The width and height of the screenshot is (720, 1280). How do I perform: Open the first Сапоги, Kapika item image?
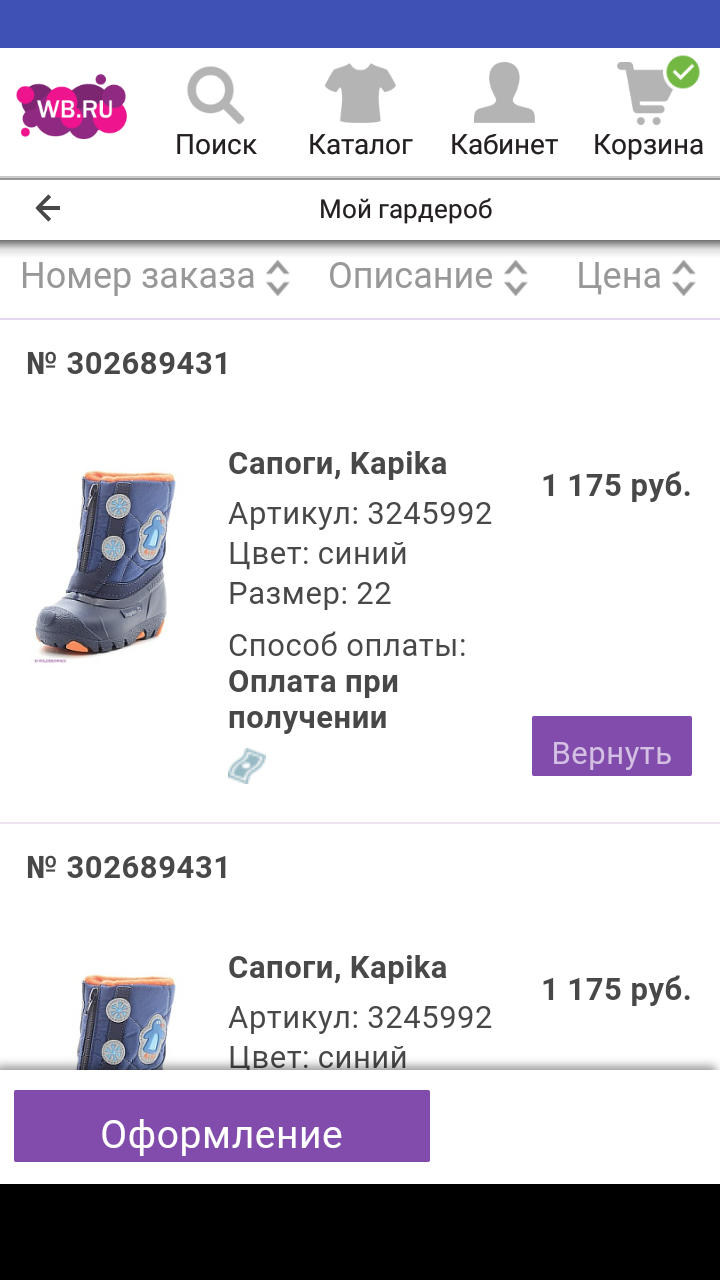[104, 567]
